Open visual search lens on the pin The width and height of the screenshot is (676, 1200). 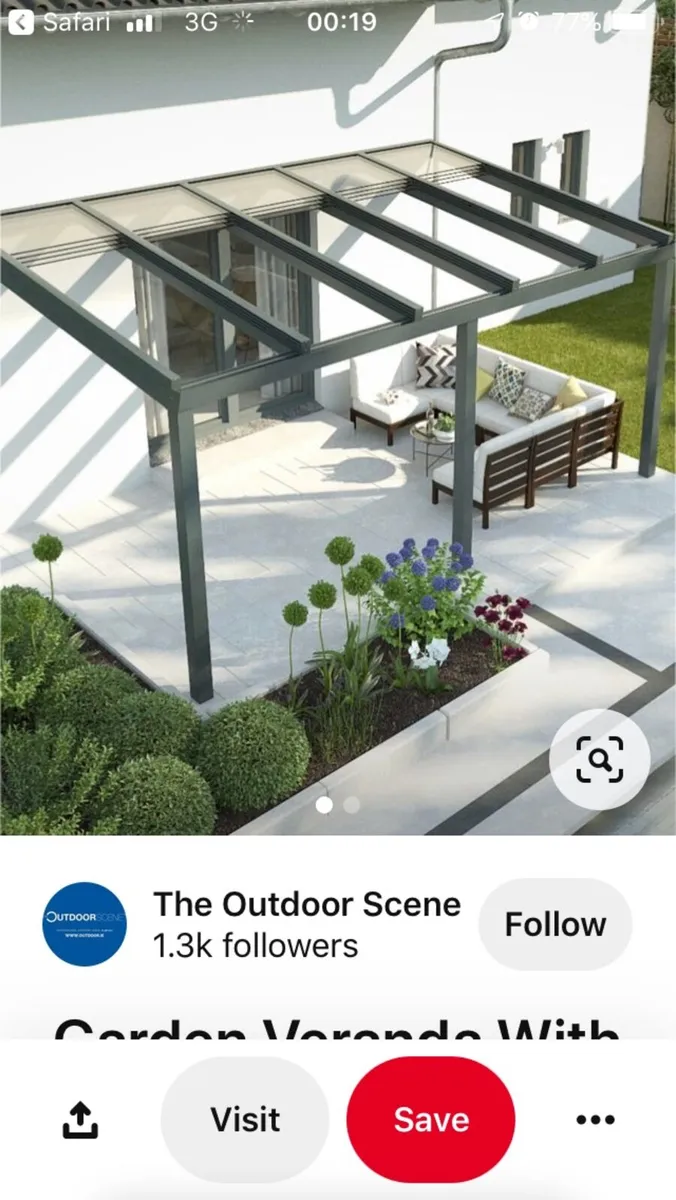tap(599, 760)
